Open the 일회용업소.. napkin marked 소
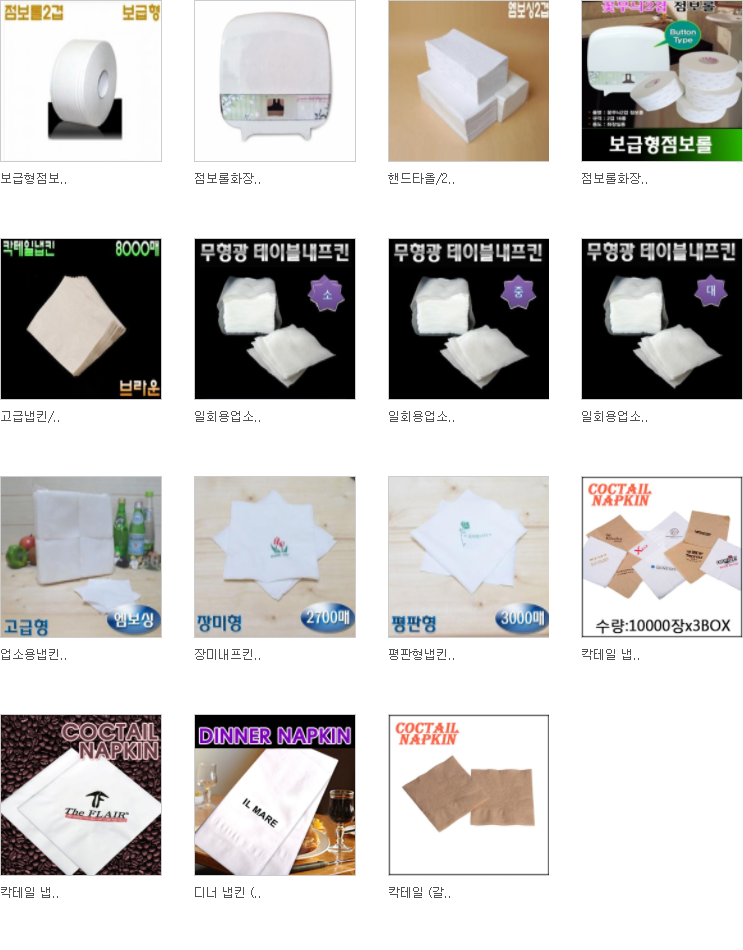 274,318
